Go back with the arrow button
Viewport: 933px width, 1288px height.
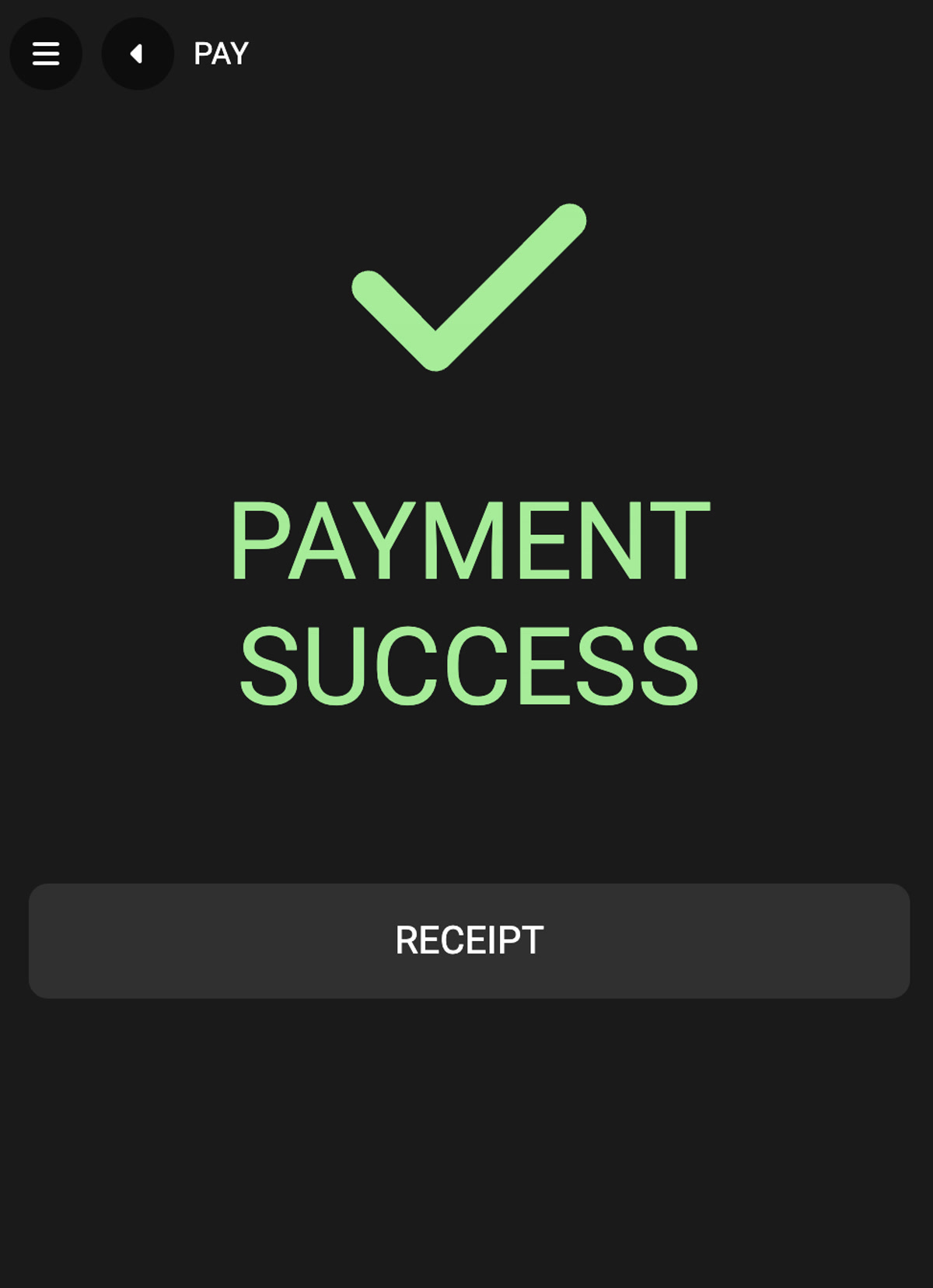138,54
